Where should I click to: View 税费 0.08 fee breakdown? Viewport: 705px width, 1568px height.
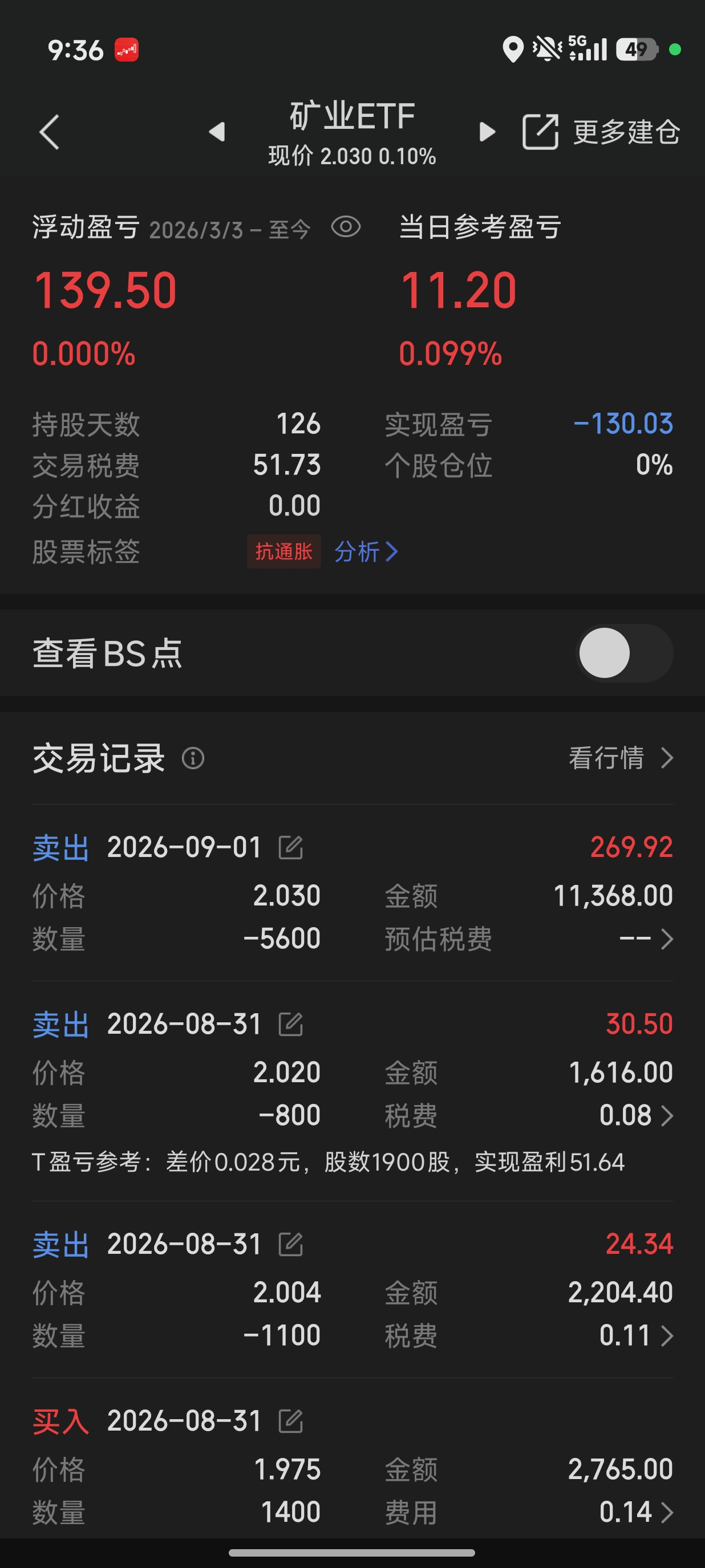(x=636, y=1115)
